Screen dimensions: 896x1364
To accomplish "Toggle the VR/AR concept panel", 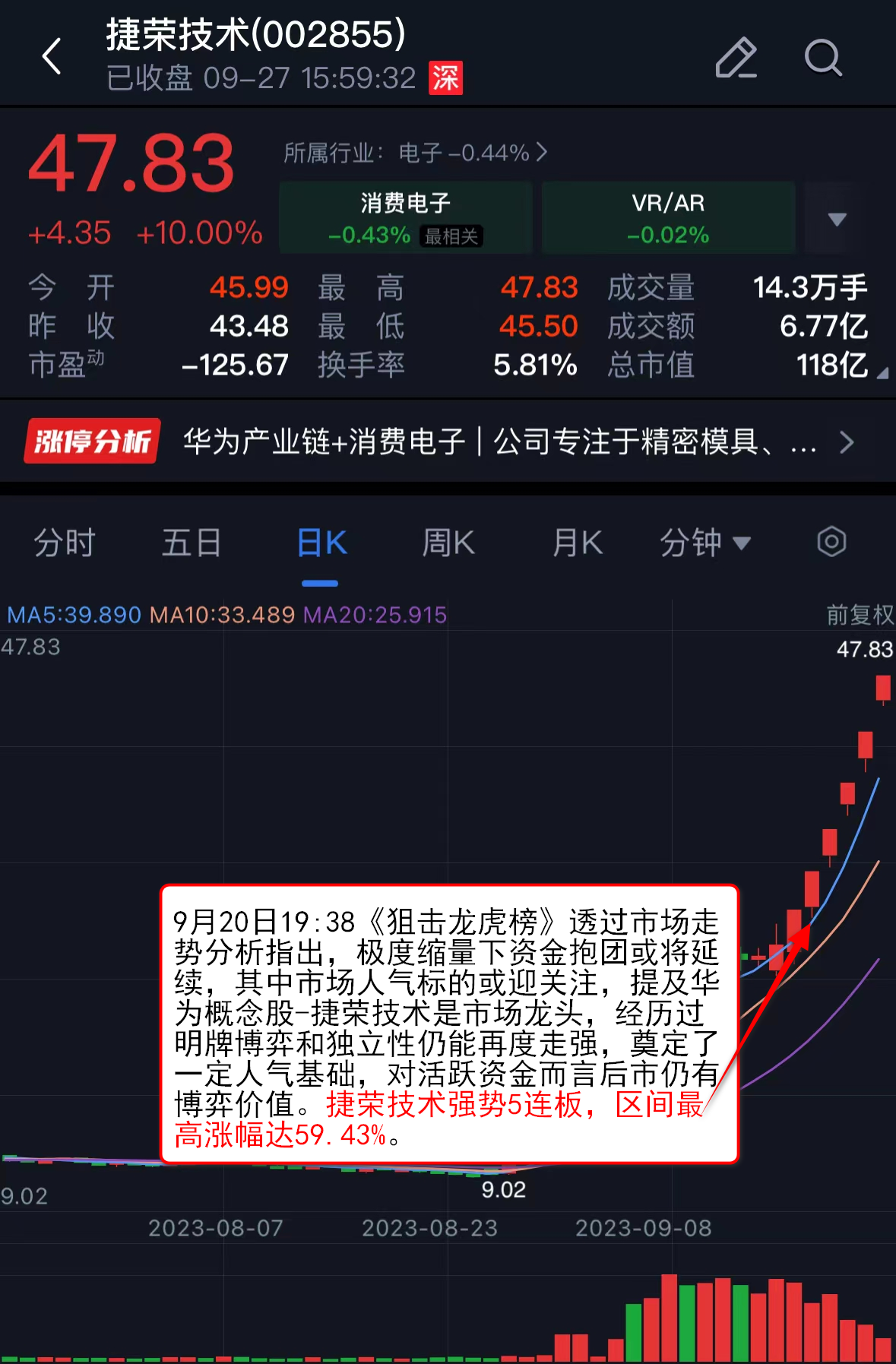I will tap(667, 217).
